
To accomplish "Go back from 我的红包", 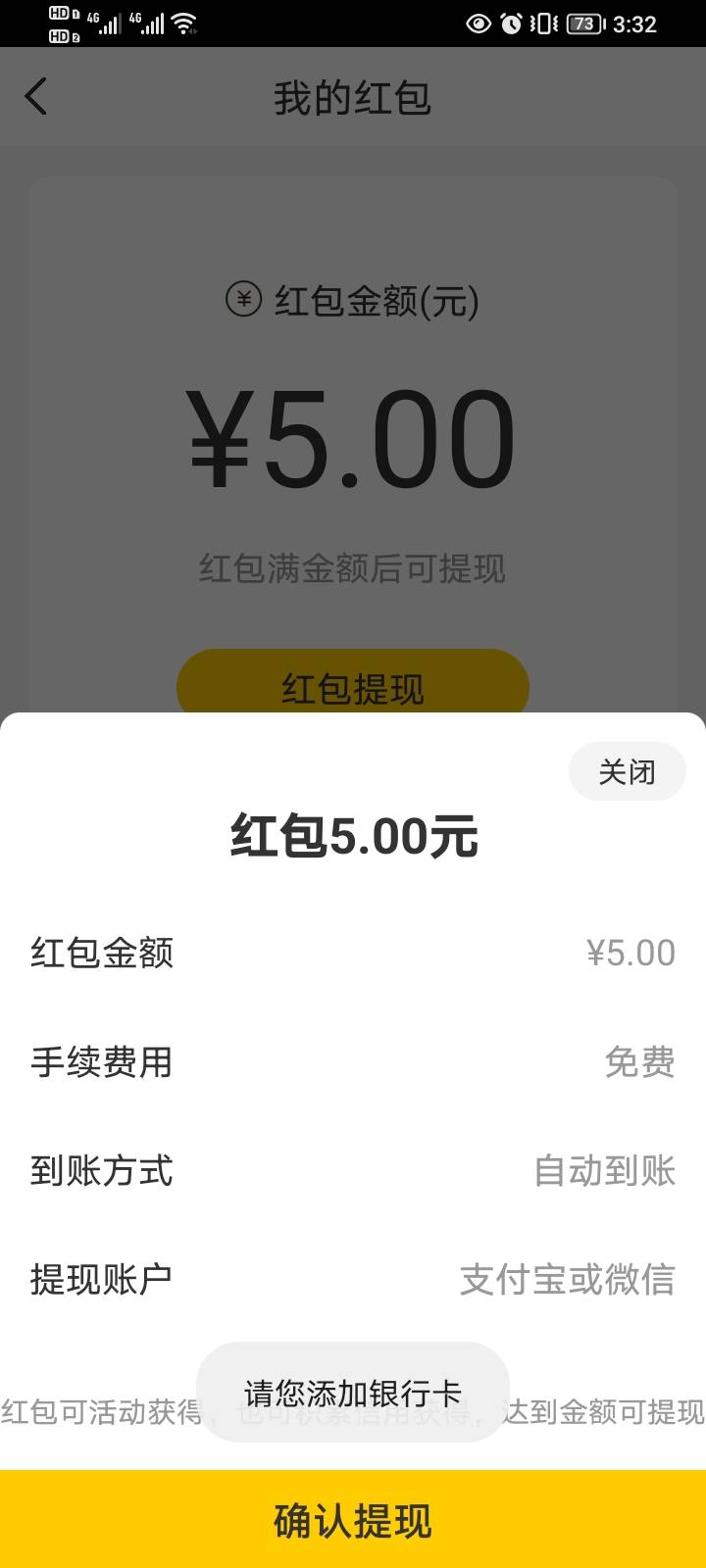I will tap(36, 97).
